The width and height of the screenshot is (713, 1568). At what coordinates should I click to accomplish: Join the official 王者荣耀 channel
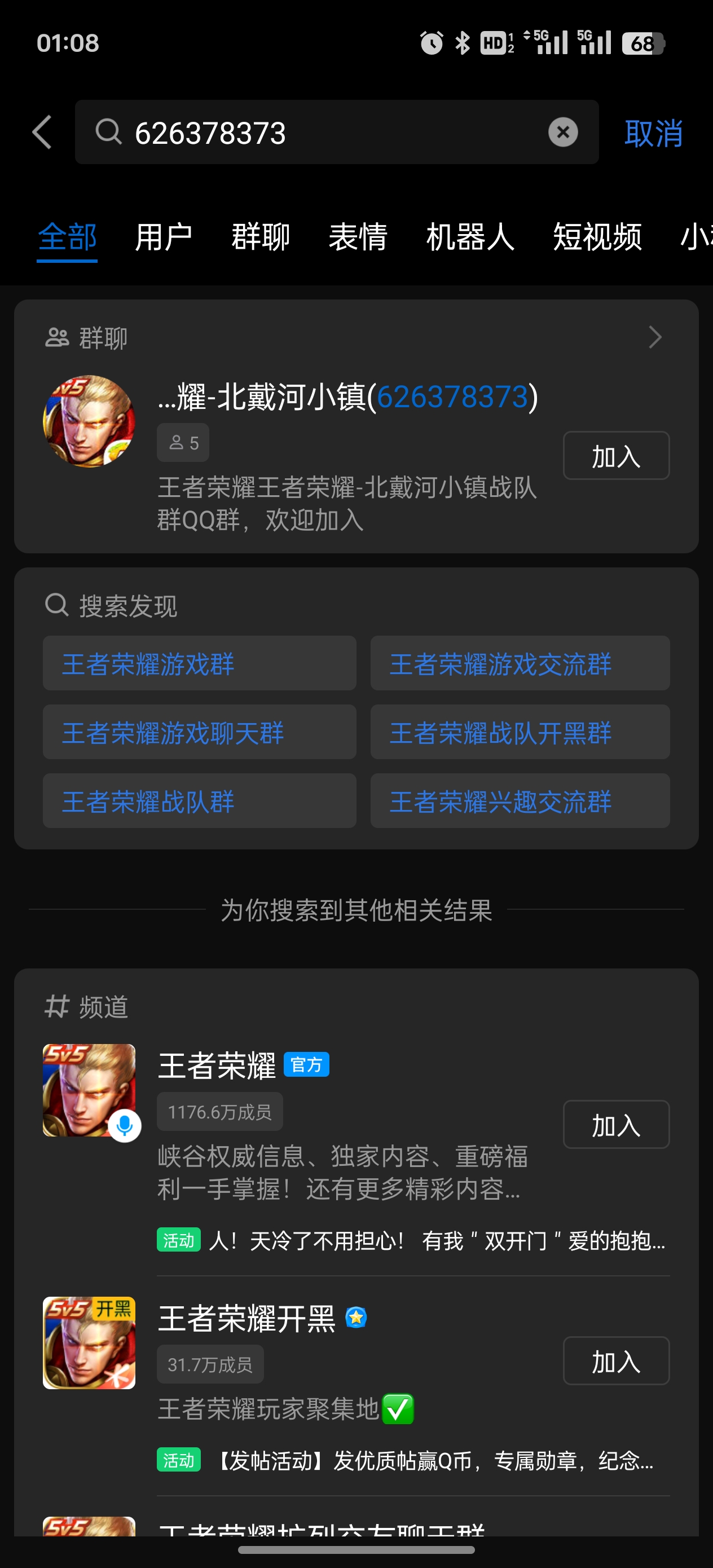[615, 1125]
